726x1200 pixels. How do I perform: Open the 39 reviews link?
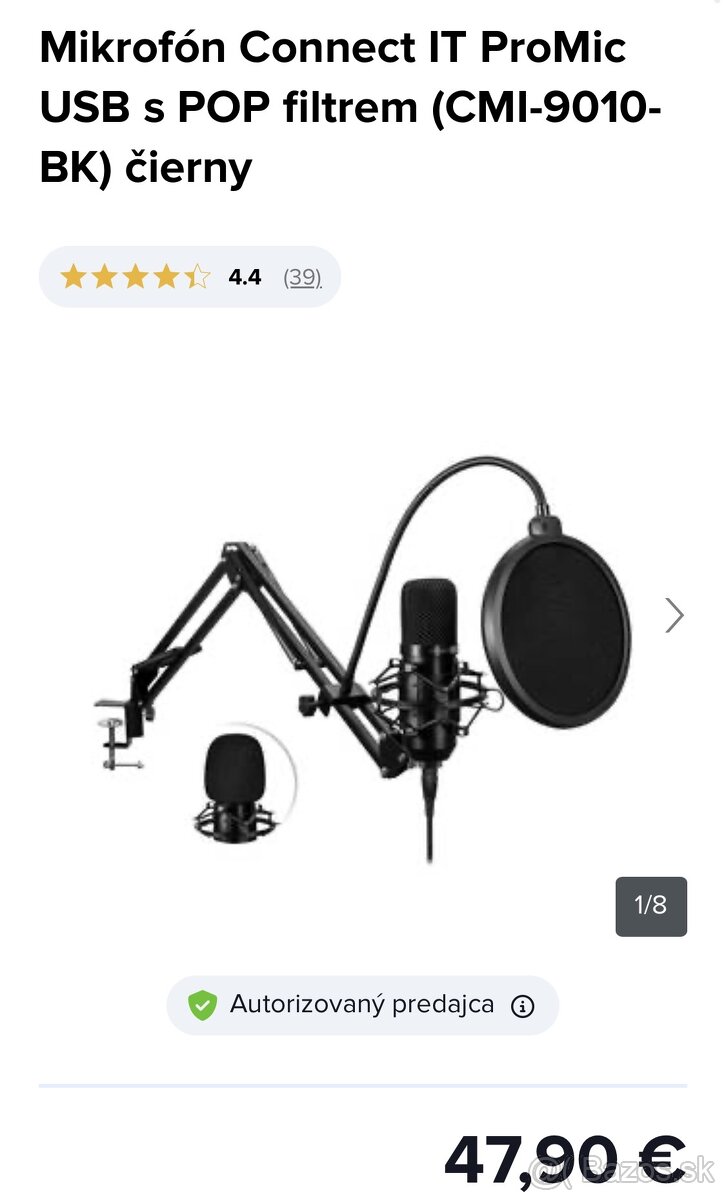pos(302,277)
